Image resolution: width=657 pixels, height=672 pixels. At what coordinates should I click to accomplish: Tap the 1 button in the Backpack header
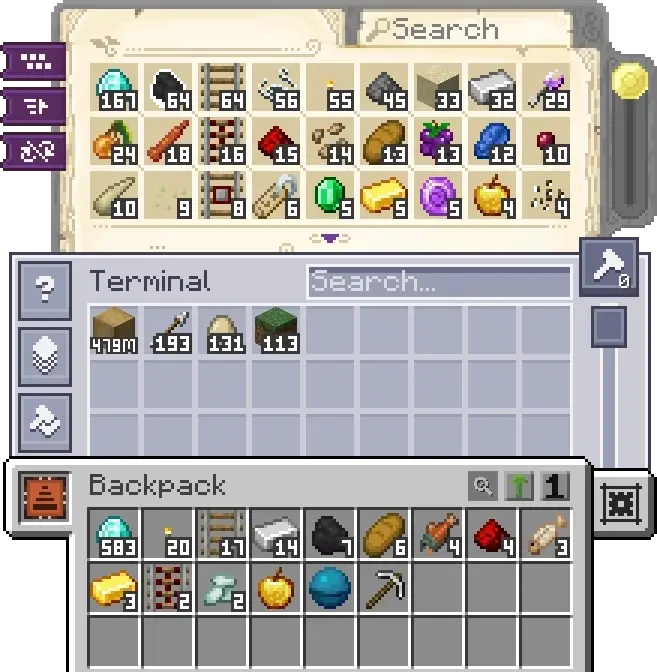pyautogui.click(x=556, y=487)
